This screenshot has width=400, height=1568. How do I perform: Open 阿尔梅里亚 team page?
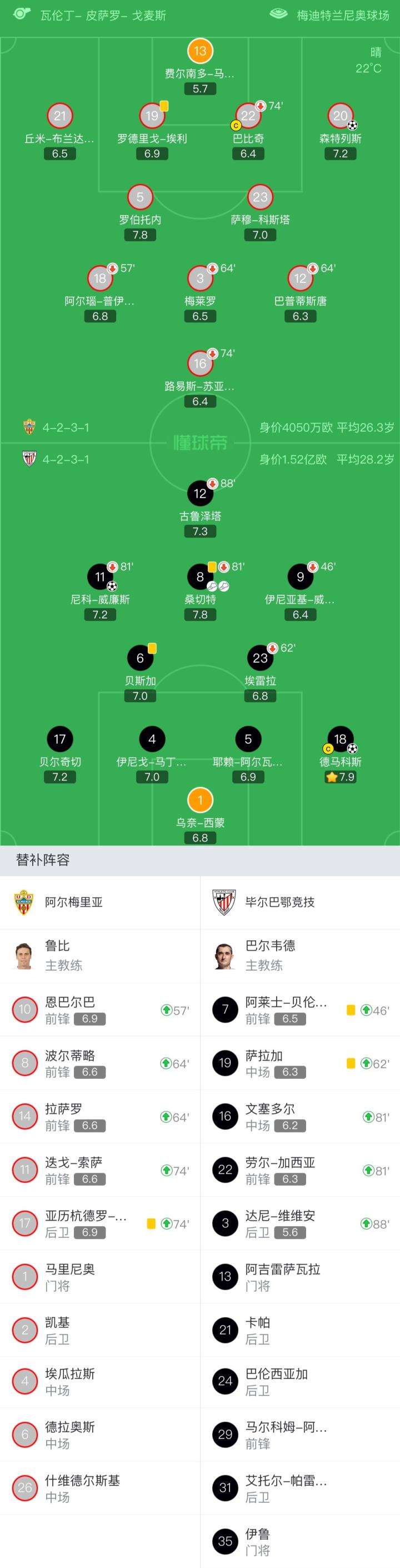coord(73,902)
